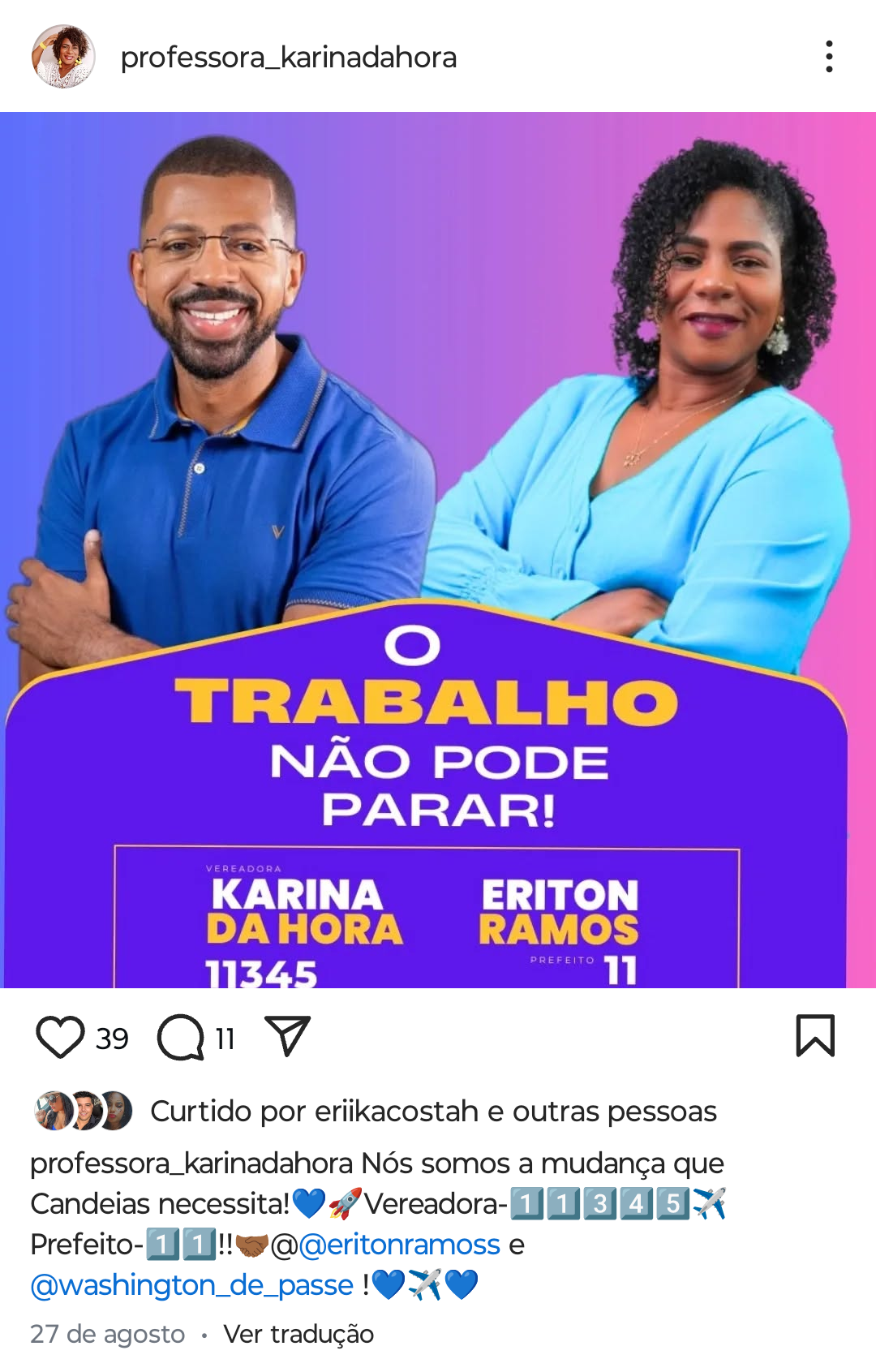
Task: Open the professora_karinadahora username at top
Action: coord(288,58)
